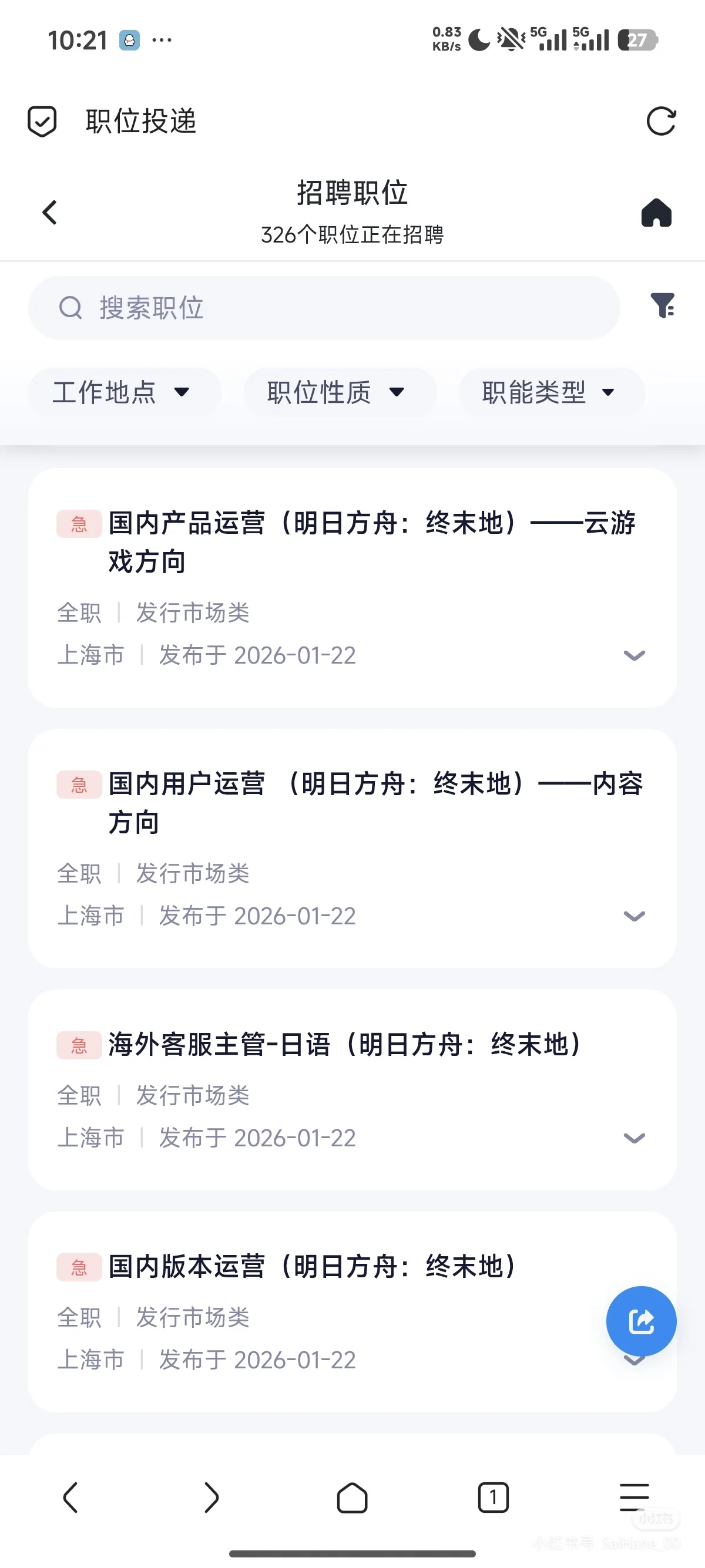Go to browser home in bottom bar
Screen dimensions: 705x1568
[x=352, y=1498]
